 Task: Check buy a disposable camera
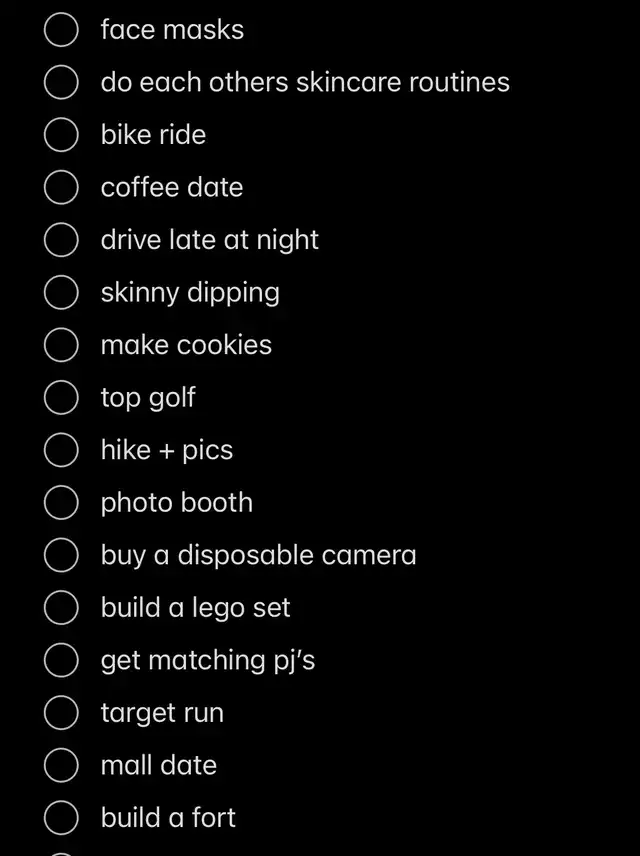coord(62,555)
